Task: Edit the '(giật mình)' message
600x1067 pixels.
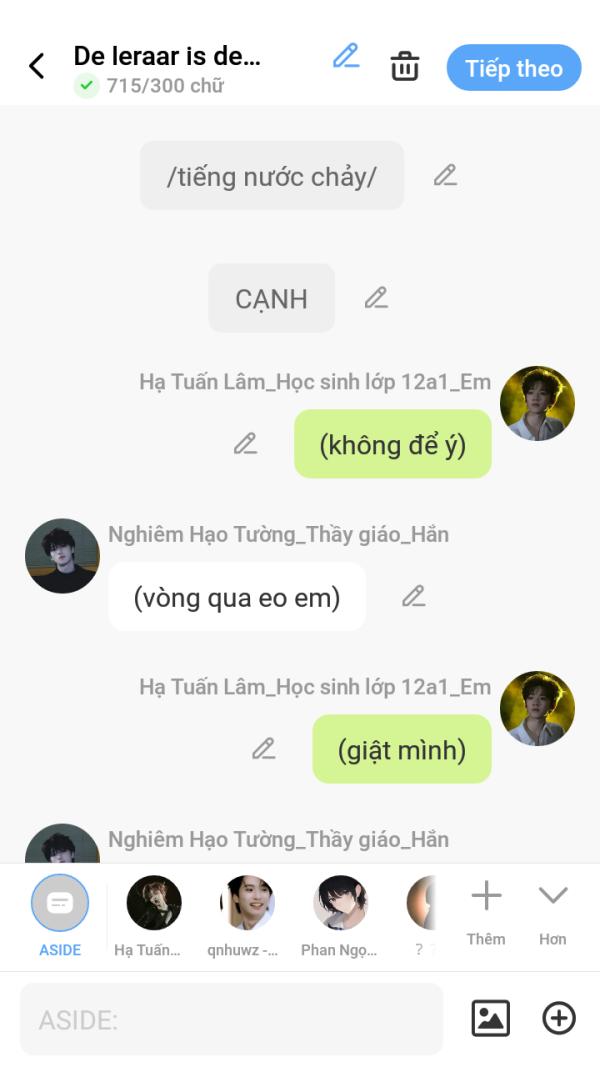Action: pyautogui.click(x=264, y=749)
